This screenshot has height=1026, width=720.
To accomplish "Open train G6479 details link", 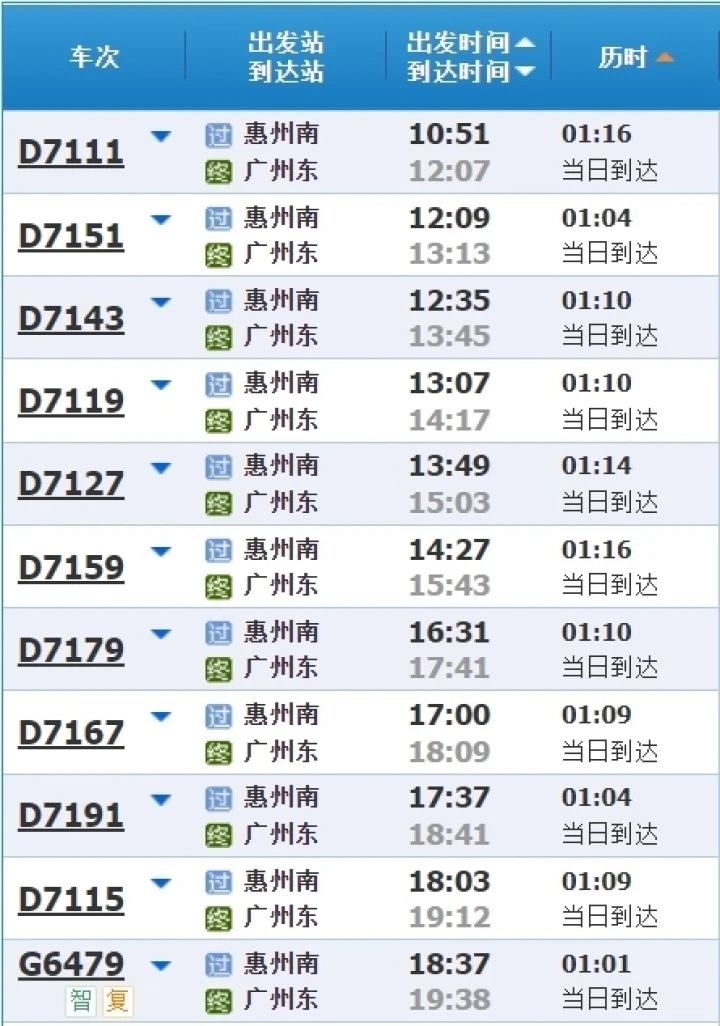I will (x=71, y=965).
